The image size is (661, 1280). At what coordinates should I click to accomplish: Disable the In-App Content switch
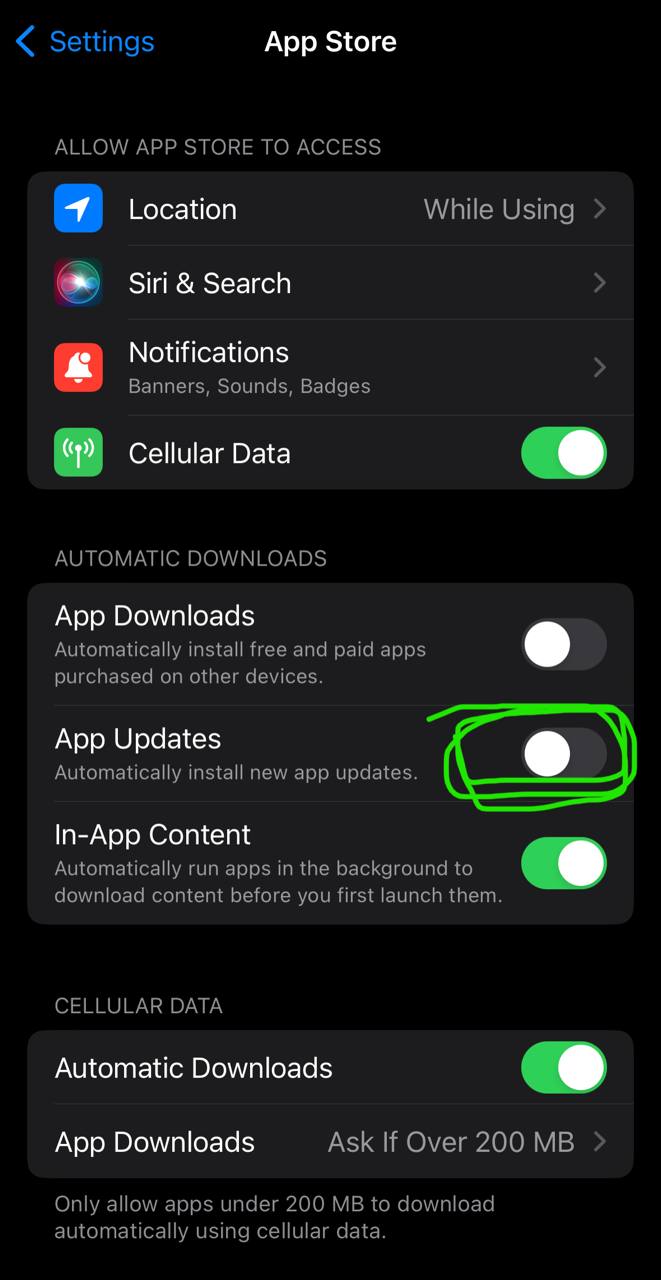point(564,863)
